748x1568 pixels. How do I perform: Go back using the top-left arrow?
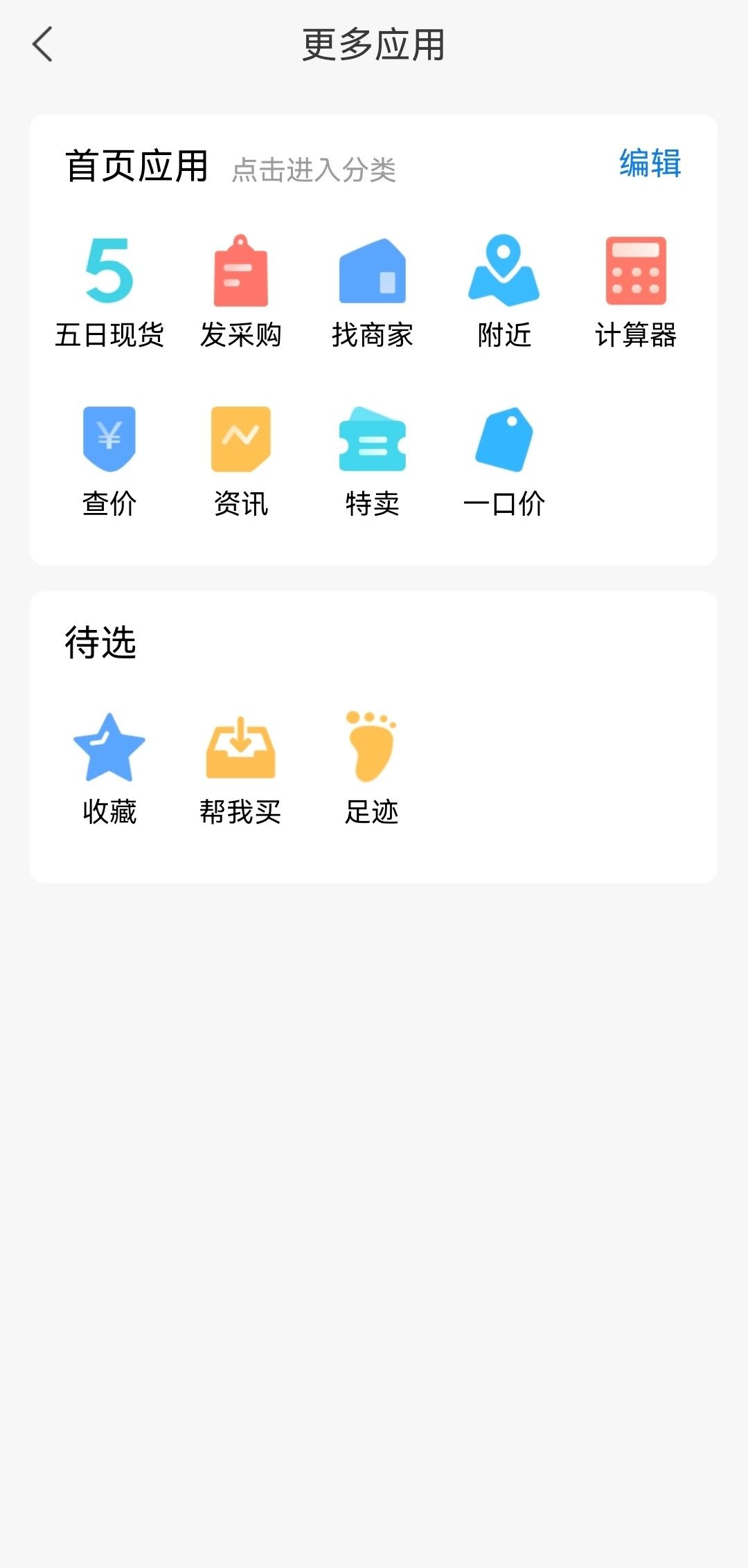click(43, 44)
